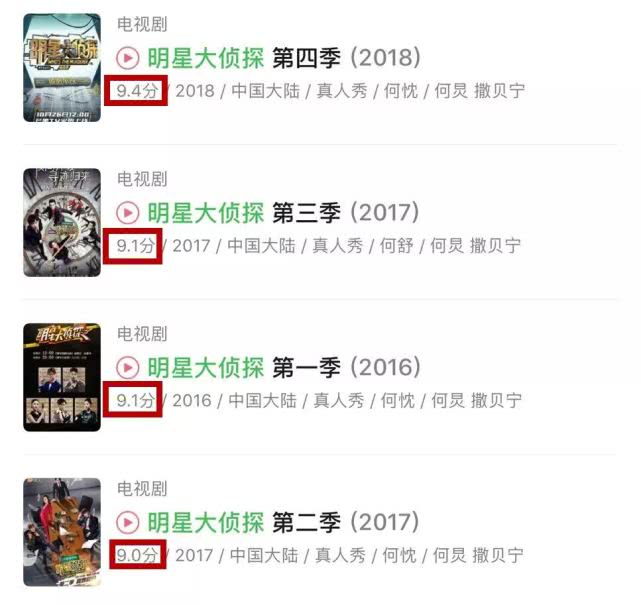Screen dimensions: 641x605
Task: Open 明星大侦探 第三季 (2017) result
Action: [283, 213]
